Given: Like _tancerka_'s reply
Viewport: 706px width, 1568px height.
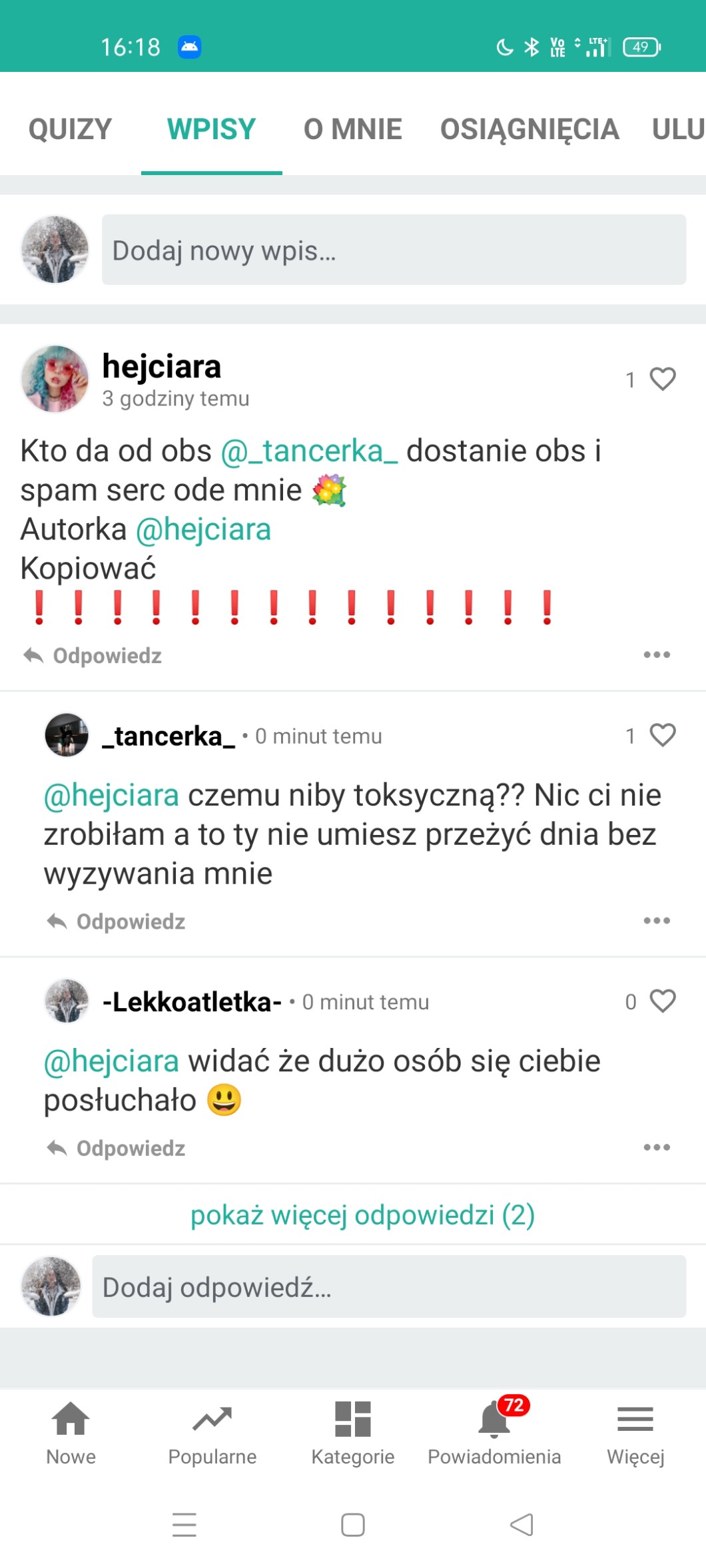Looking at the screenshot, I should point(662,736).
